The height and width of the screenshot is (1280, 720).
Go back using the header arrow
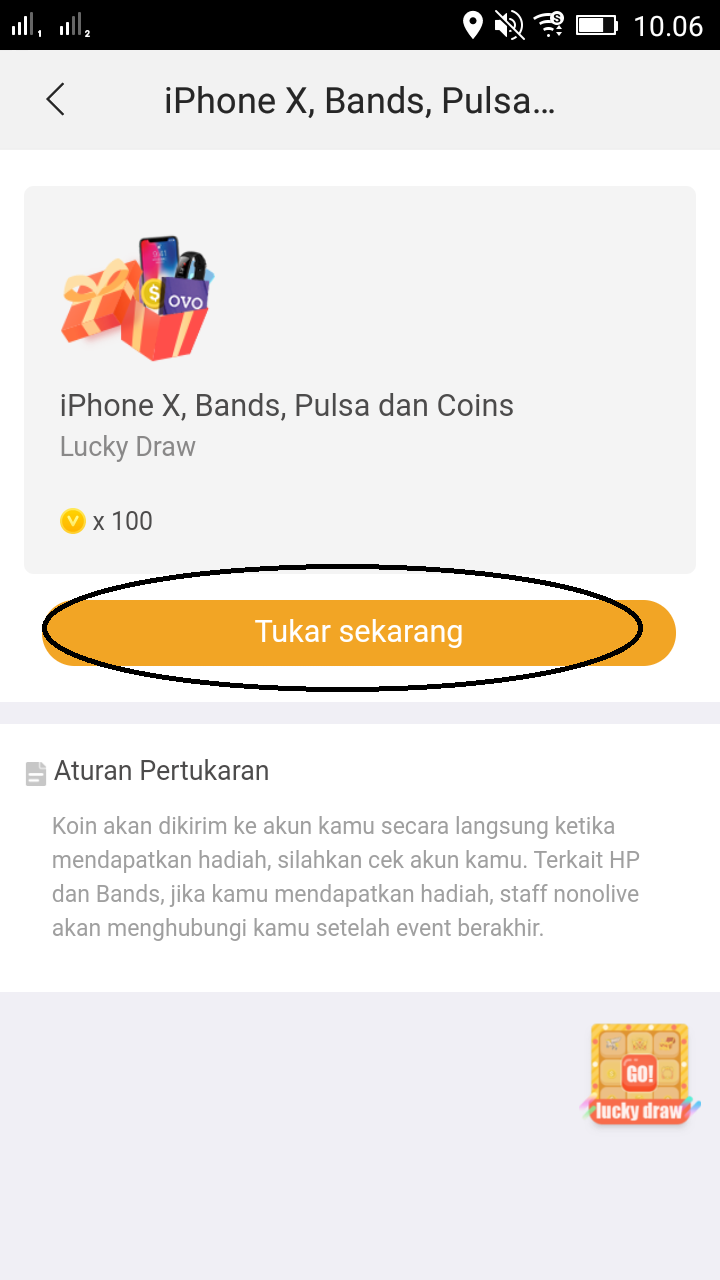pyautogui.click(x=55, y=100)
